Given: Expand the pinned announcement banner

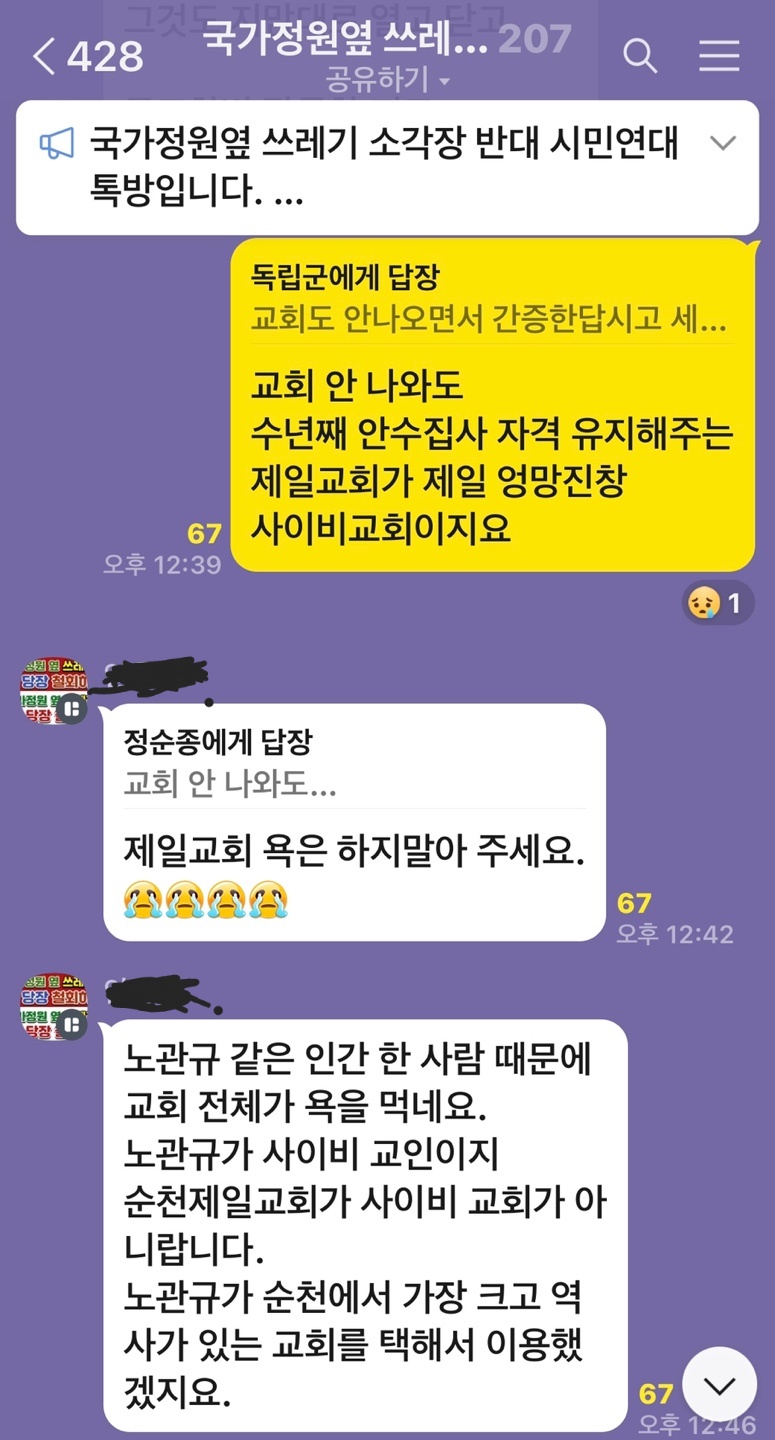Looking at the screenshot, I should tap(722, 143).
